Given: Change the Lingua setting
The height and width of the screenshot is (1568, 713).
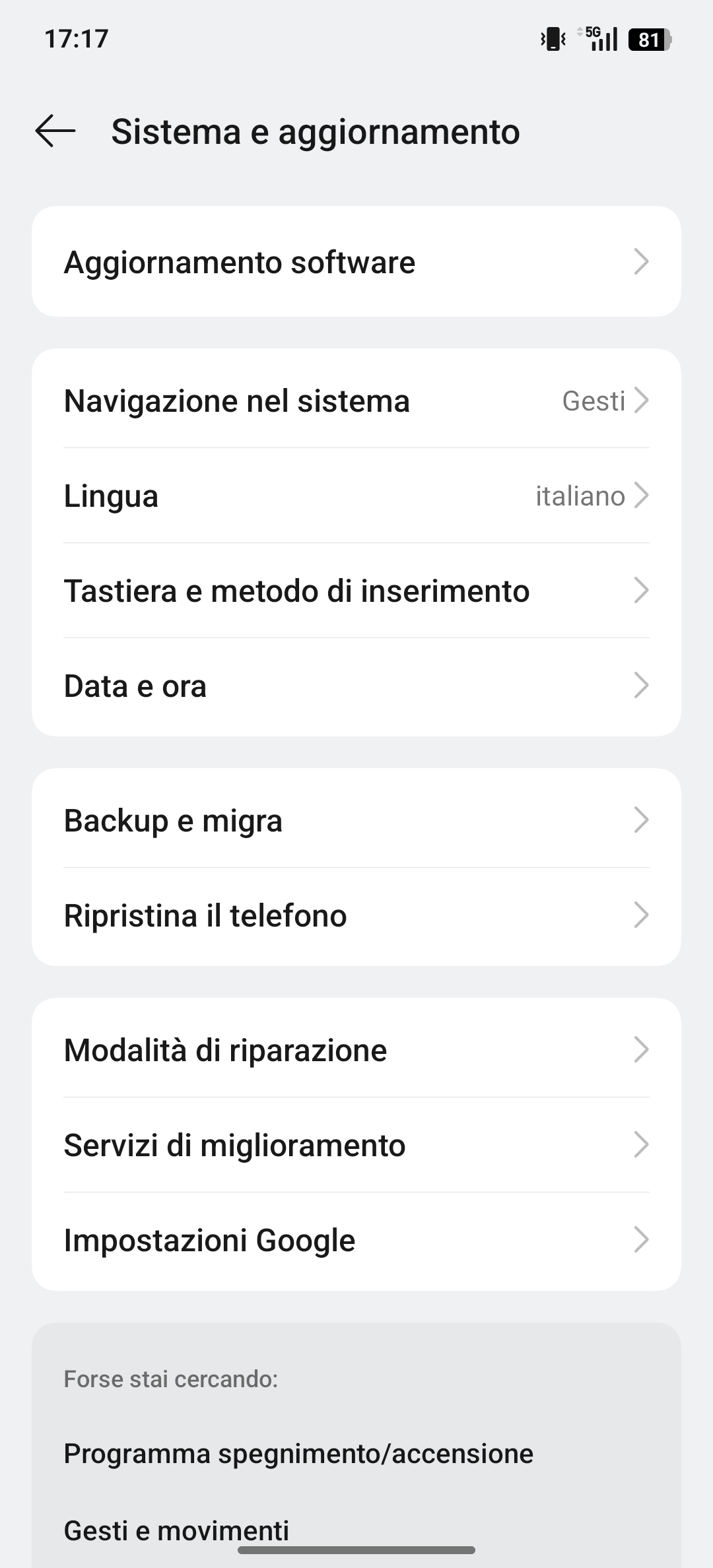Looking at the screenshot, I should (x=356, y=496).
